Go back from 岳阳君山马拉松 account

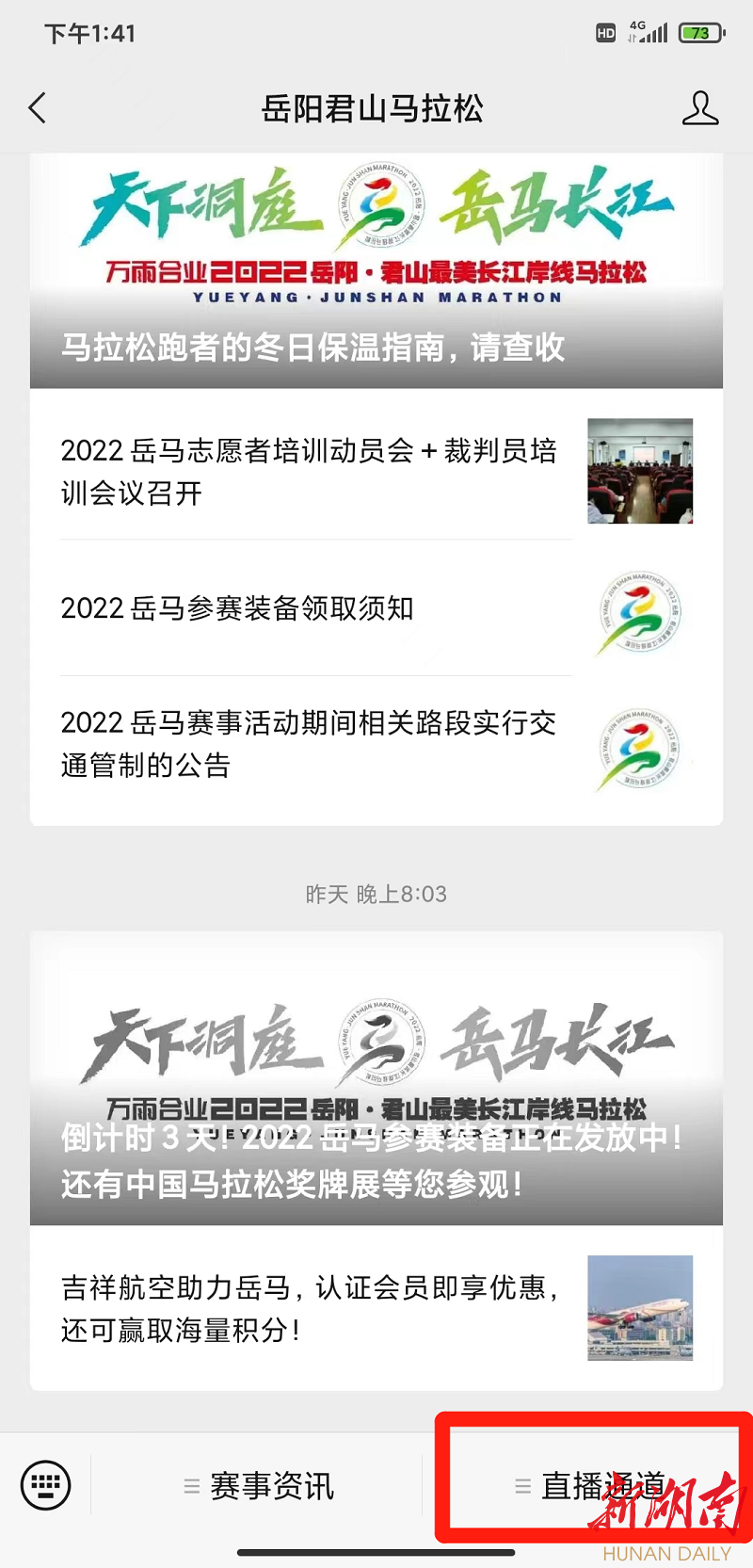(38, 108)
